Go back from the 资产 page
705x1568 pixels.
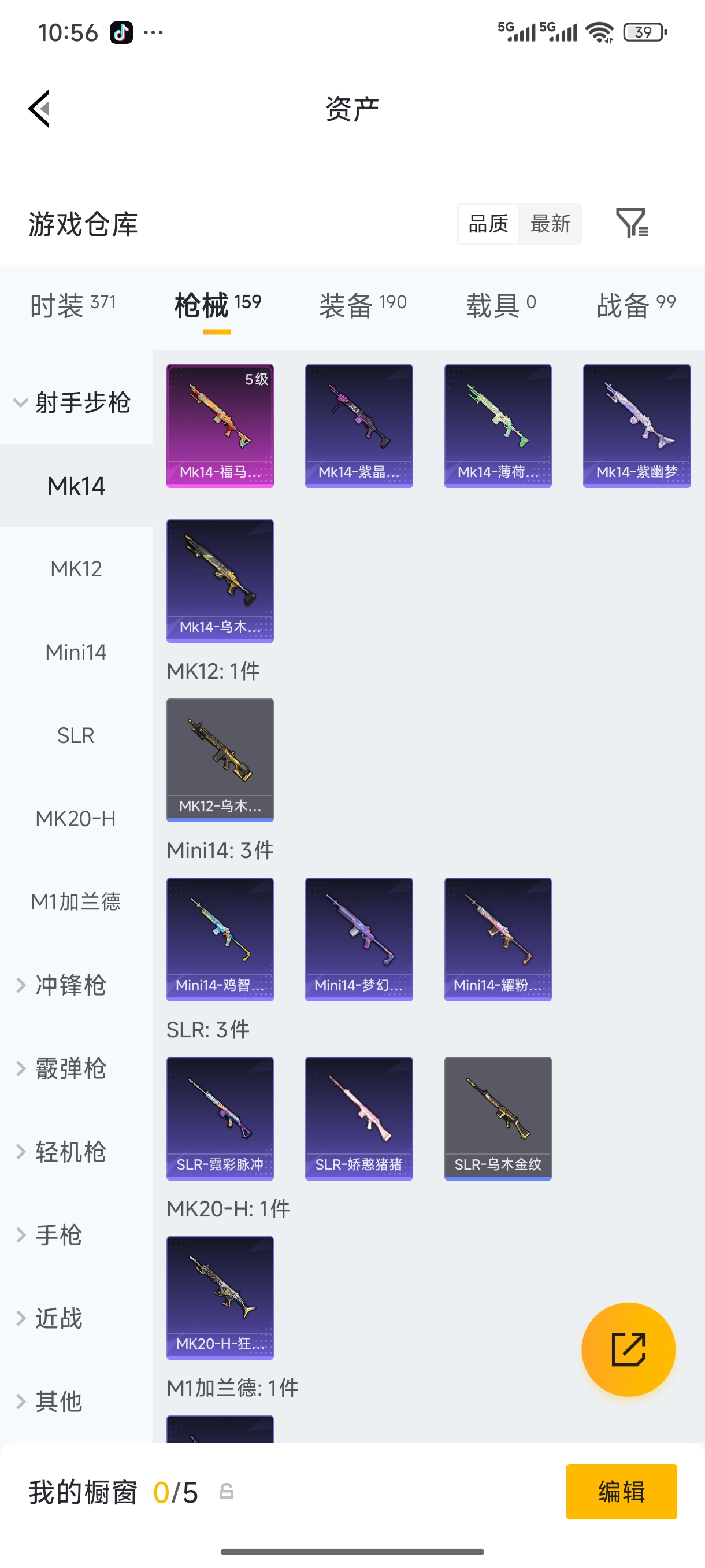click(39, 109)
